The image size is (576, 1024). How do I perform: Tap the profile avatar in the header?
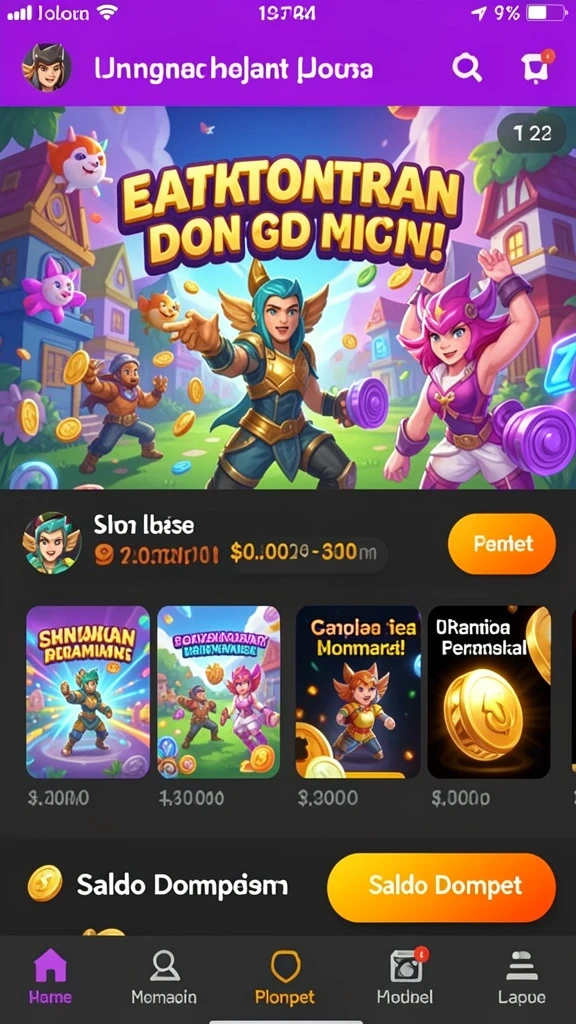click(46, 67)
